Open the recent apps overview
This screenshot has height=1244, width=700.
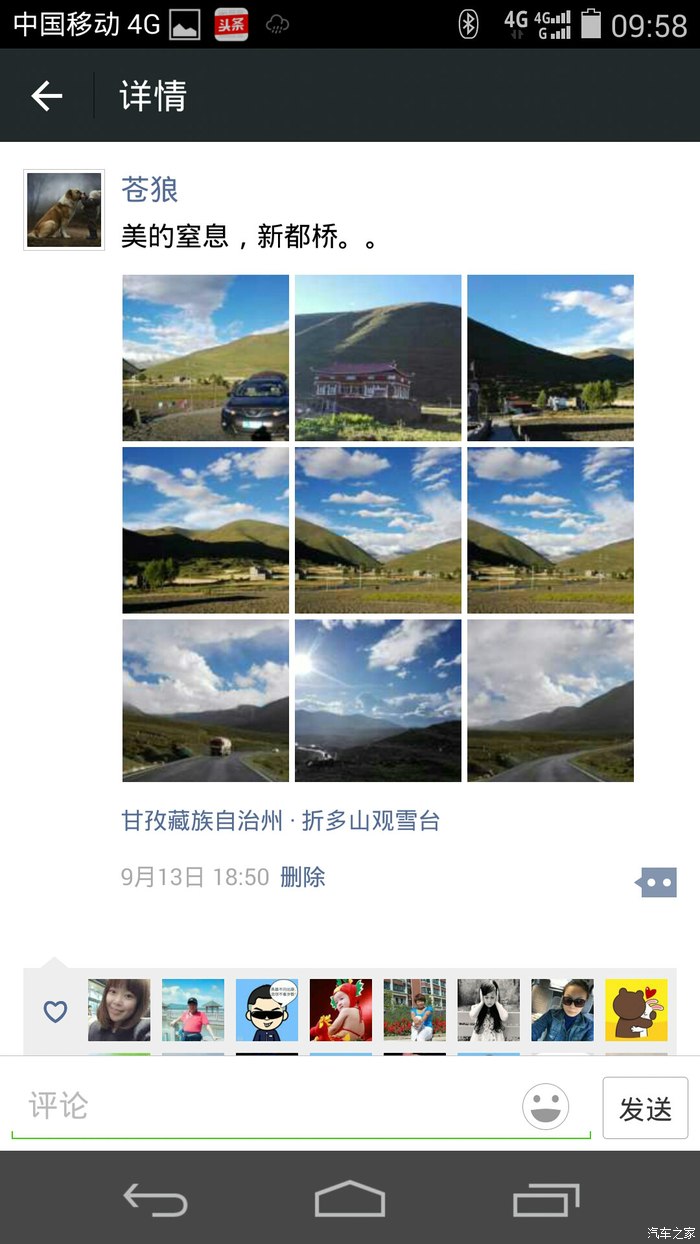545,1198
